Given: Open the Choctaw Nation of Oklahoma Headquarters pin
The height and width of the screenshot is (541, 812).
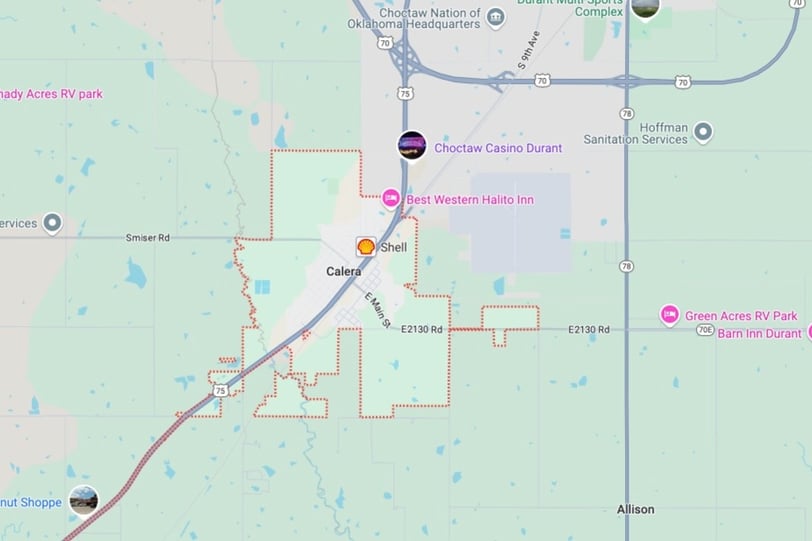Looking at the screenshot, I should point(496,17).
